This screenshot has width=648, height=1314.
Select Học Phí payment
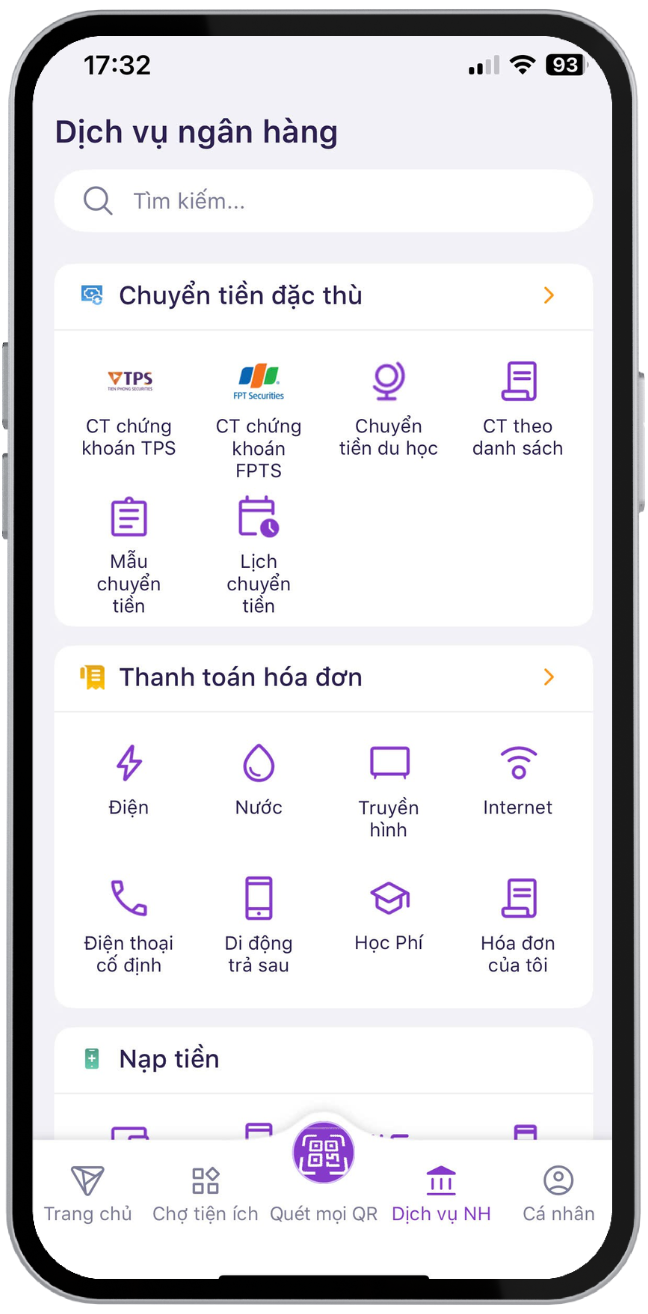[388, 915]
